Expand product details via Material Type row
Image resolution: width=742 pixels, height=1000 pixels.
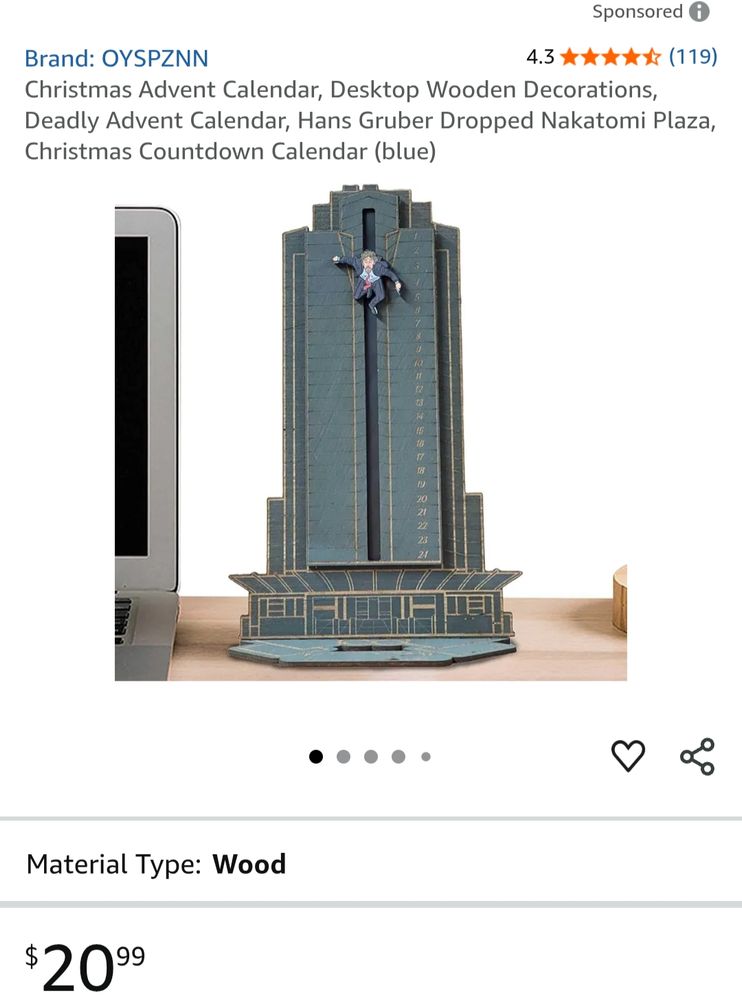(x=155, y=864)
